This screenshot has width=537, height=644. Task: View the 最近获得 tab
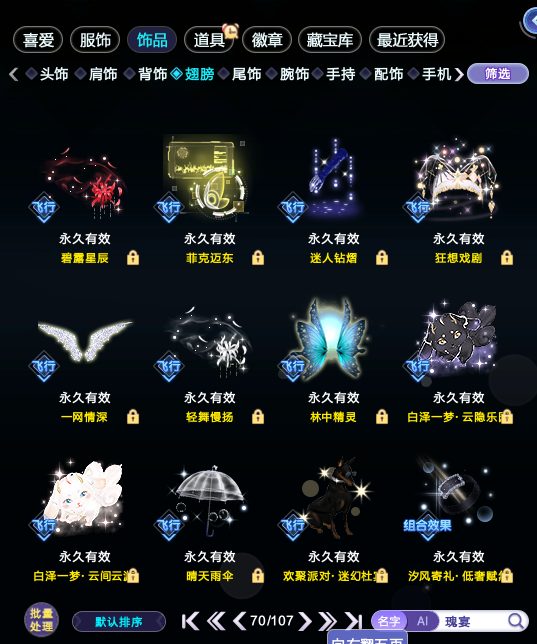click(x=407, y=40)
